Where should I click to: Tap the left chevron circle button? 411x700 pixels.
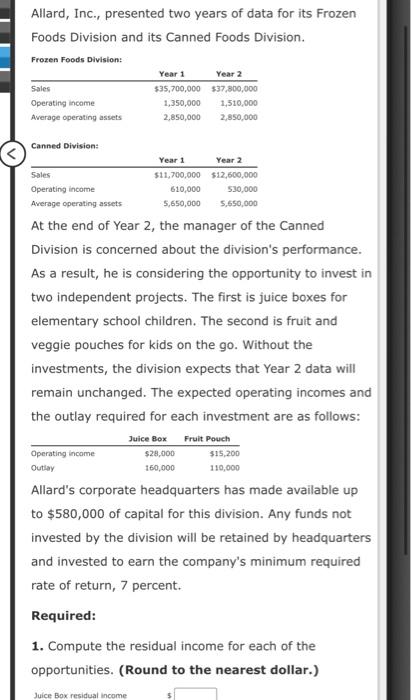pyautogui.click(x=11, y=154)
